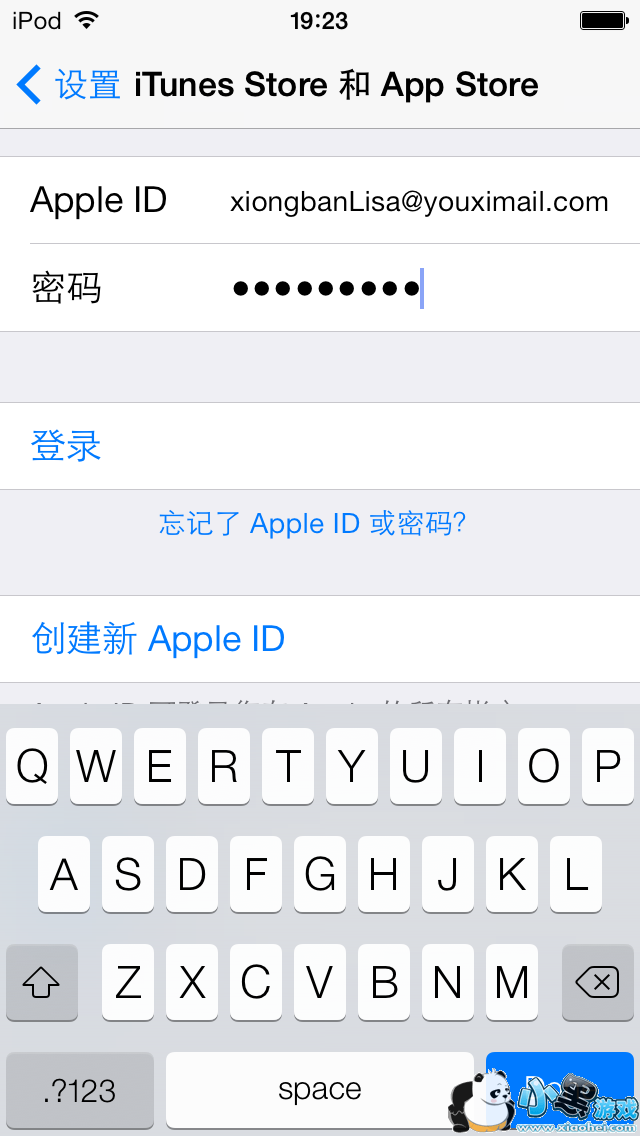Edit the Apple ID email field

(419, 201)
